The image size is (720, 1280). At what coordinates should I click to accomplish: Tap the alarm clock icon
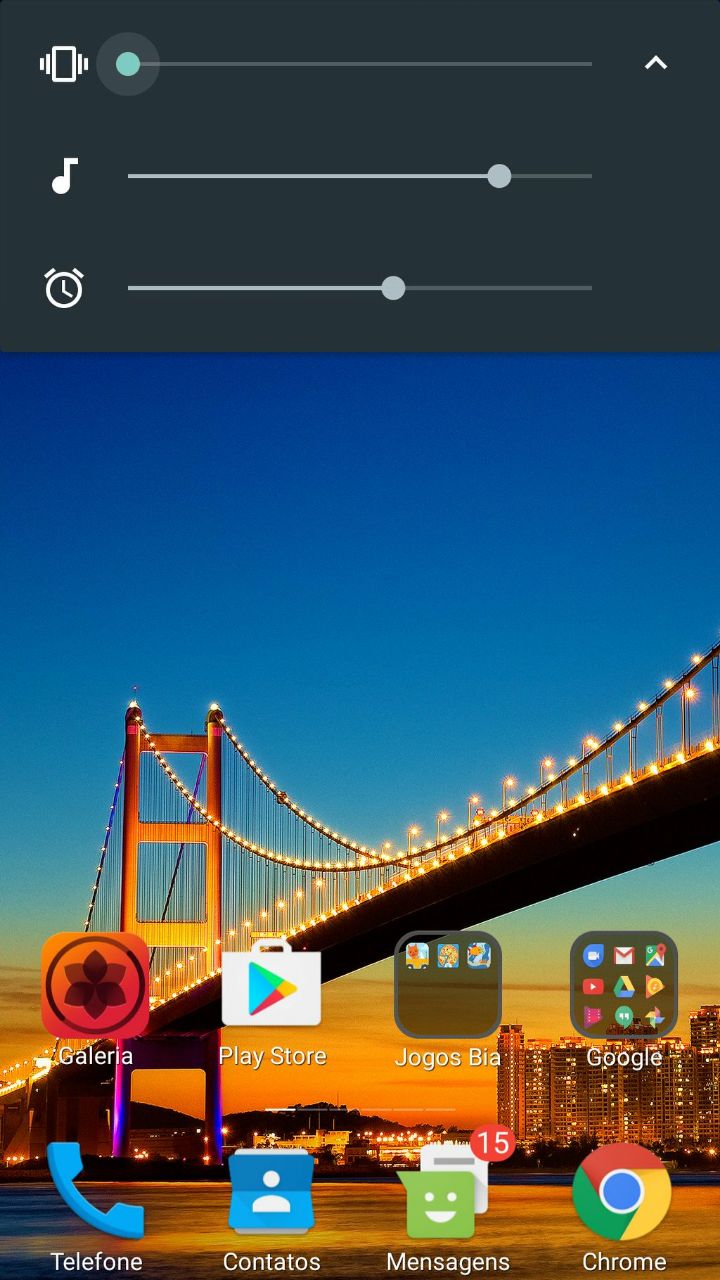tap(64, 288)
